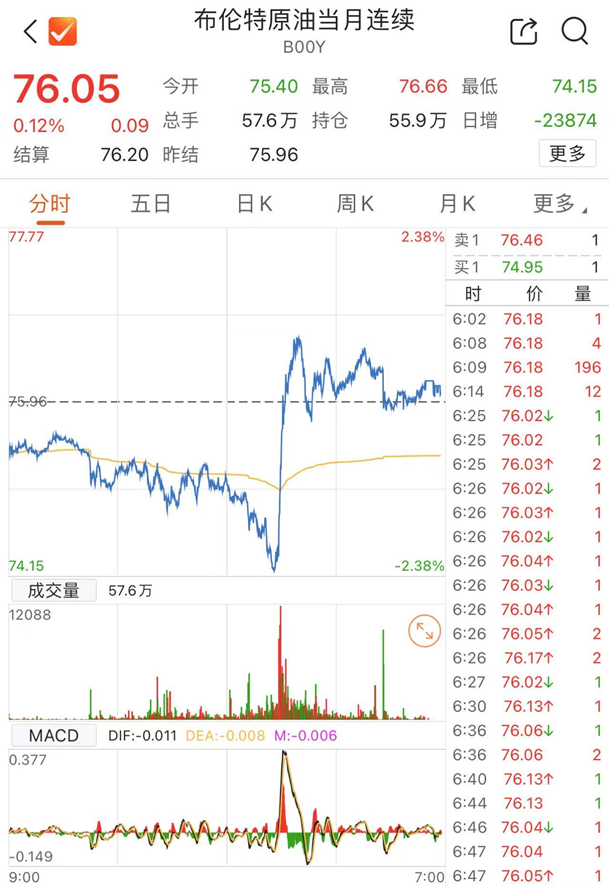Share this Brent crude quote
The height and width of the screenshot is (886, 609).
[524, 31]
